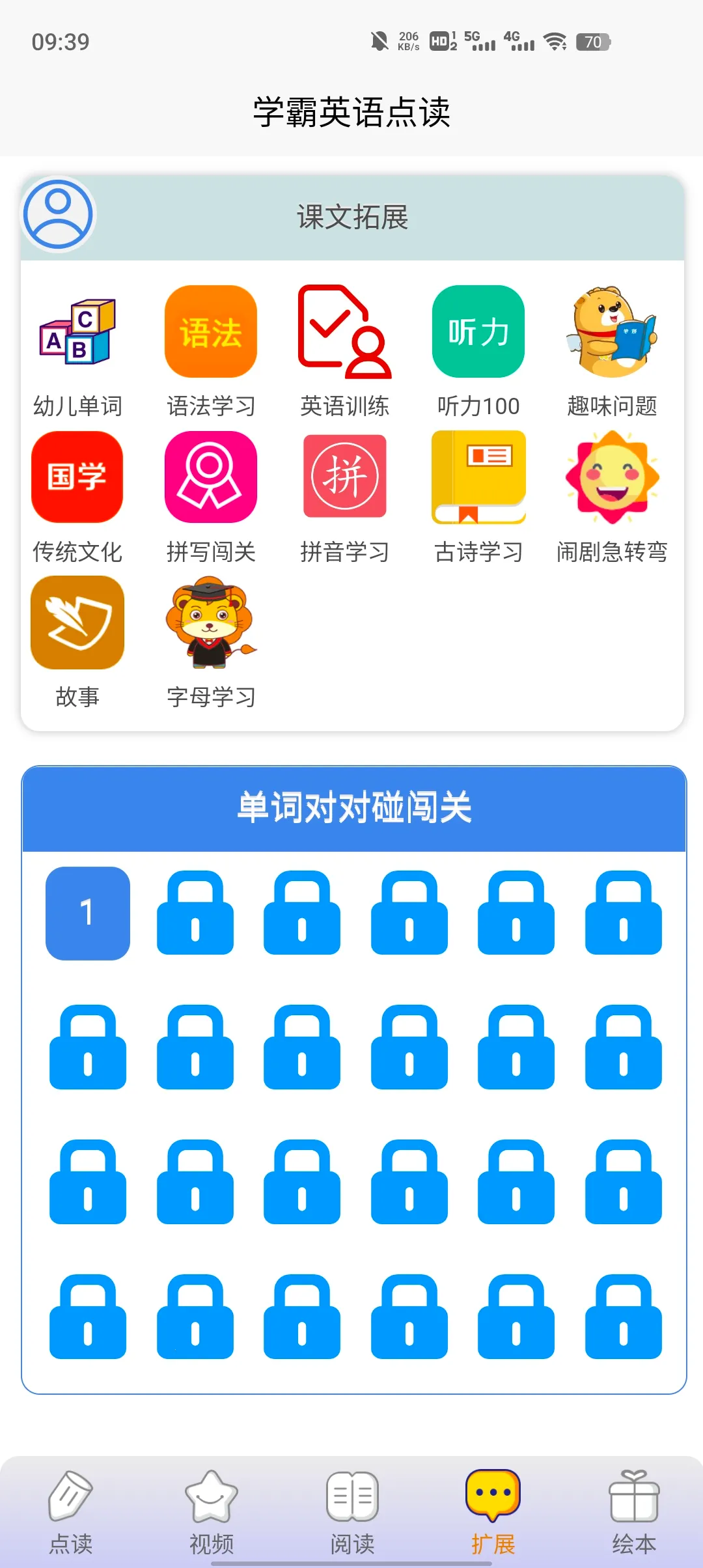
Task: Open the 幼儿单词 learning module
Action: click(76, 333)
